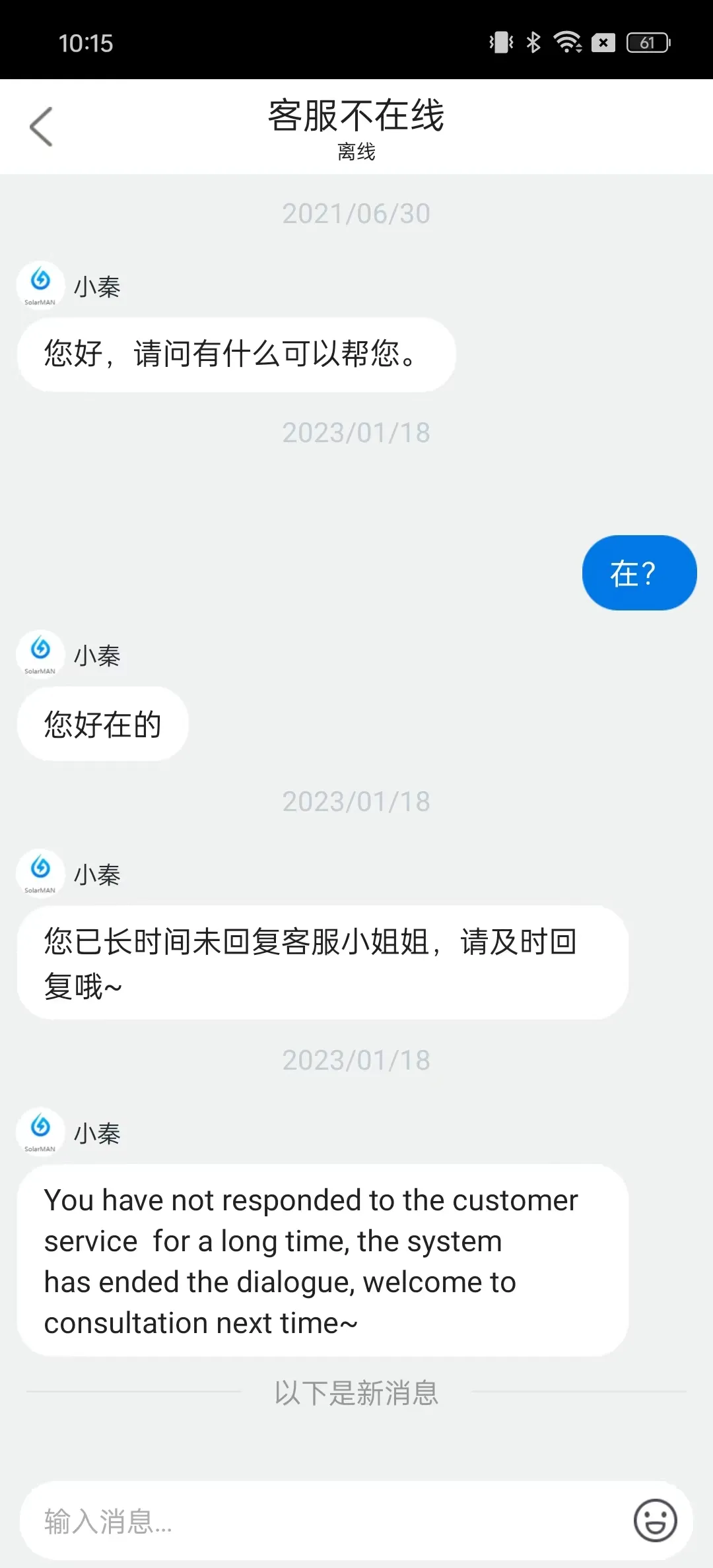This screenshot has width=713, height=1568.
Task: Open the emoji picker
Action: pyautogui.click(x=655, y=1520)
